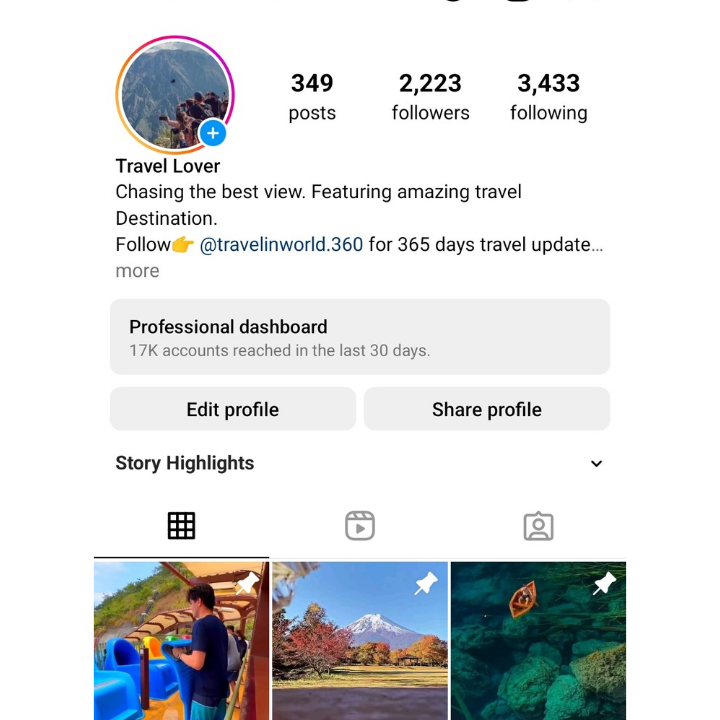View the 3,433 following list
The image size is (720, 720).
[x=548, y=96]
